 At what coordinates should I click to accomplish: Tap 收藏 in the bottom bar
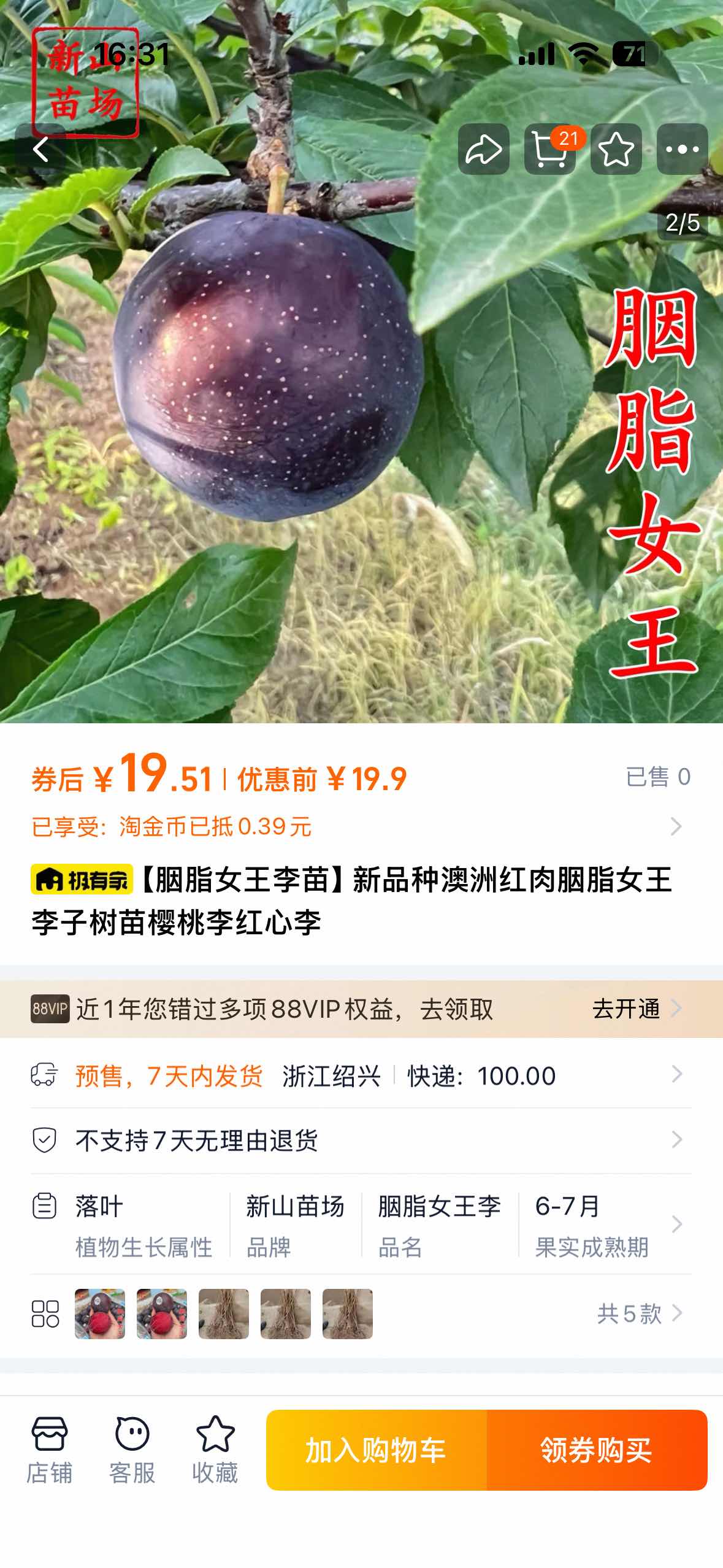(x=215, y=1450)
